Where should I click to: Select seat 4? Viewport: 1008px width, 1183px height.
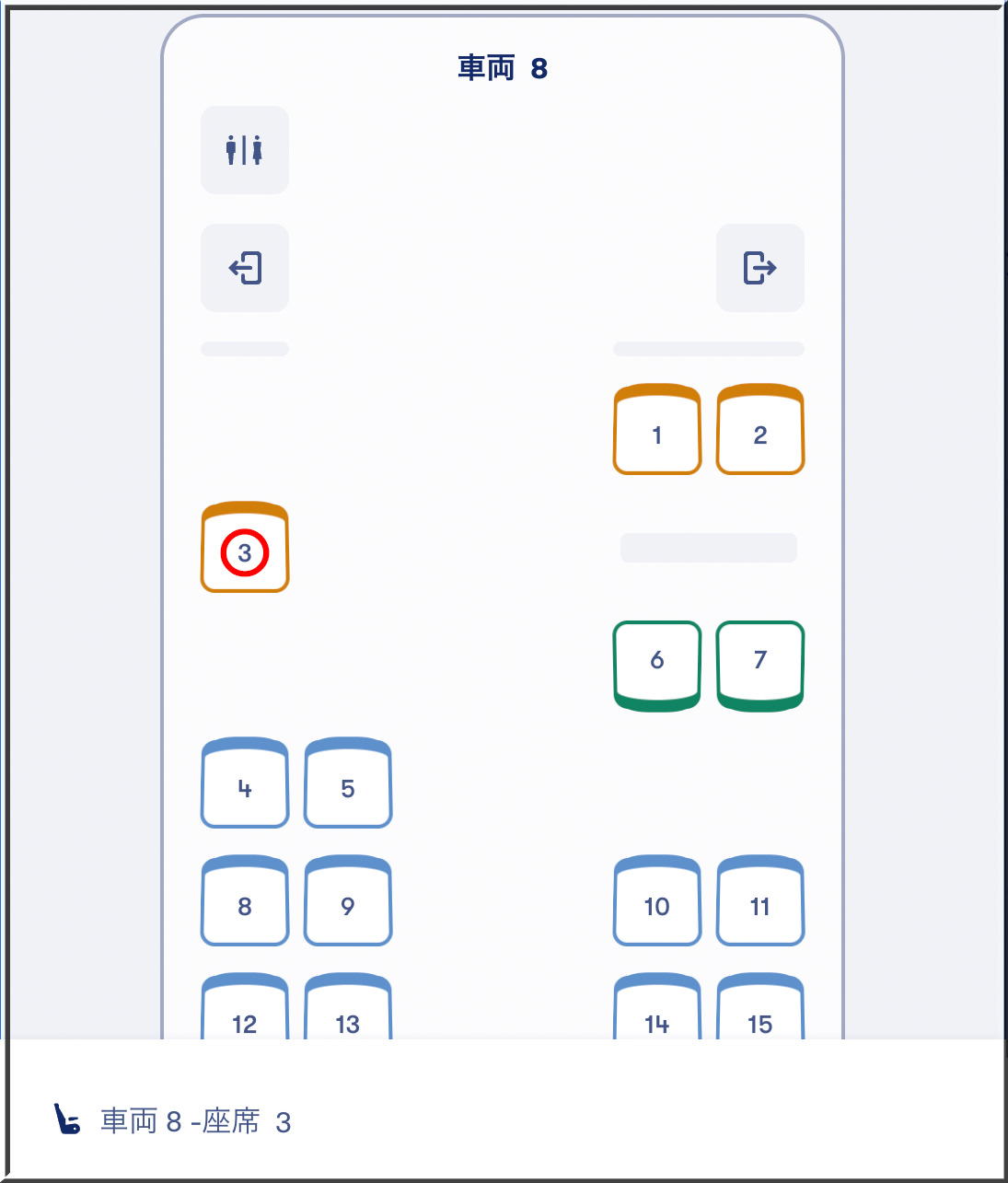pos(245,784)
